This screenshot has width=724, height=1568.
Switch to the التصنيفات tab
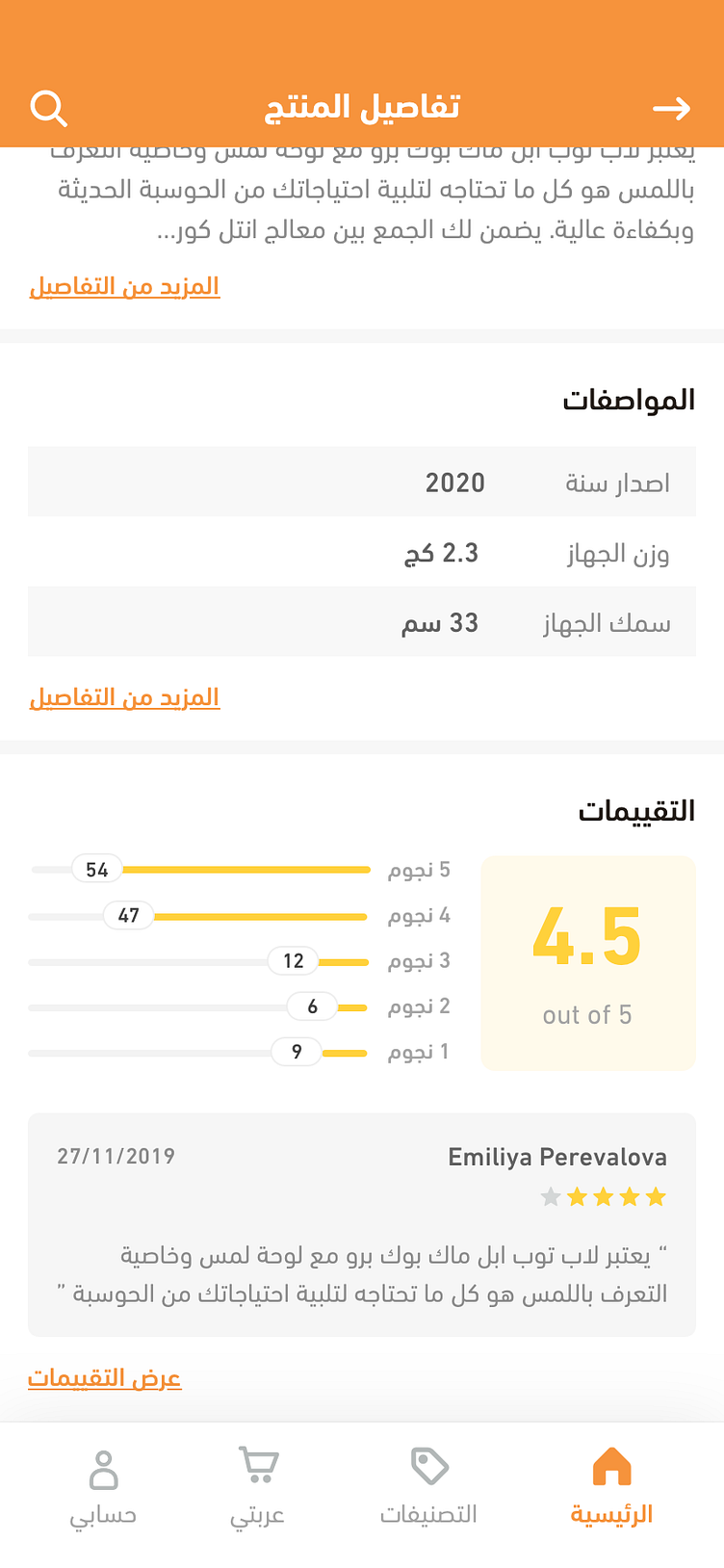pos(428,1487)
